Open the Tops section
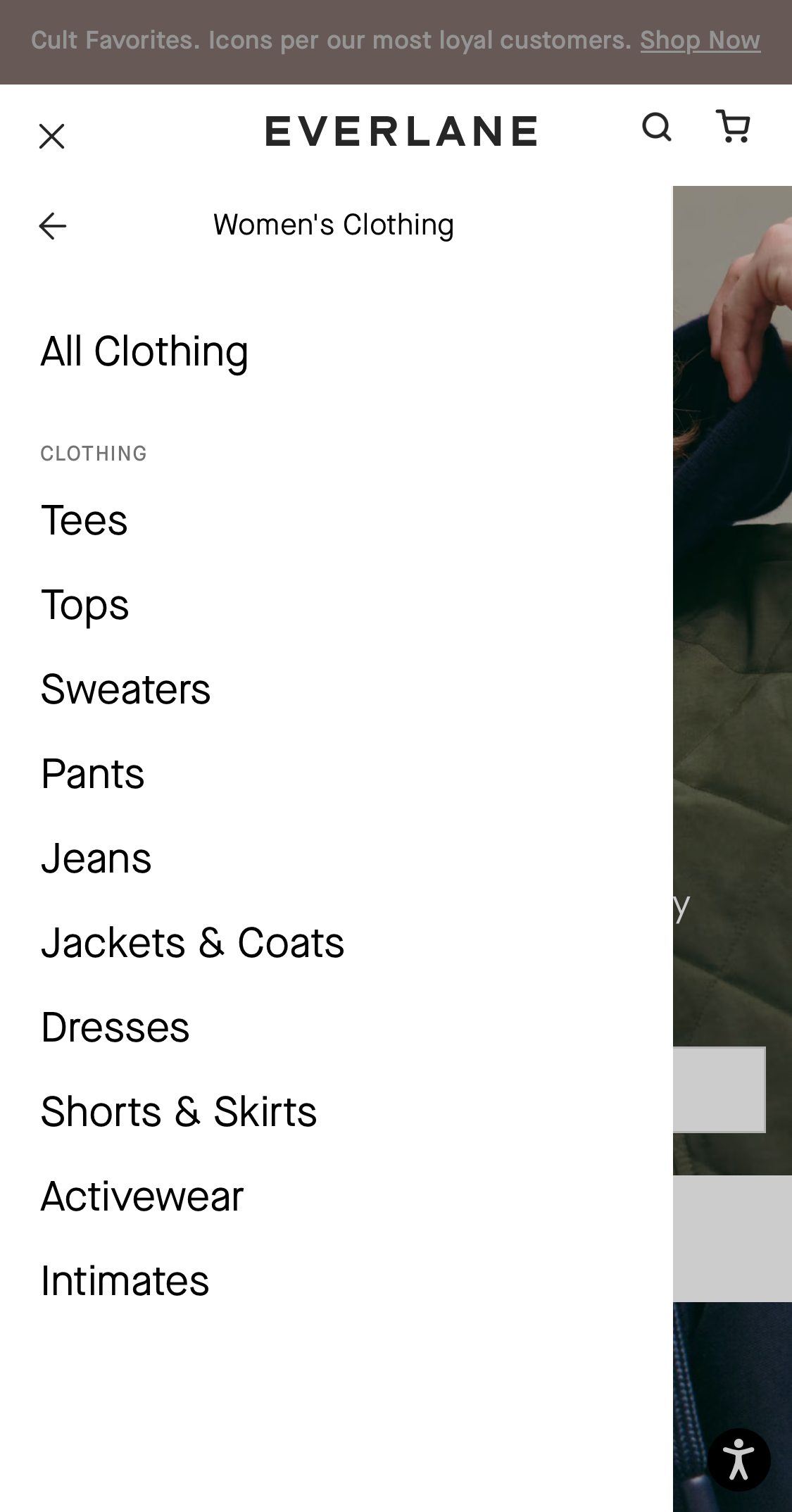 pos(84,604)
